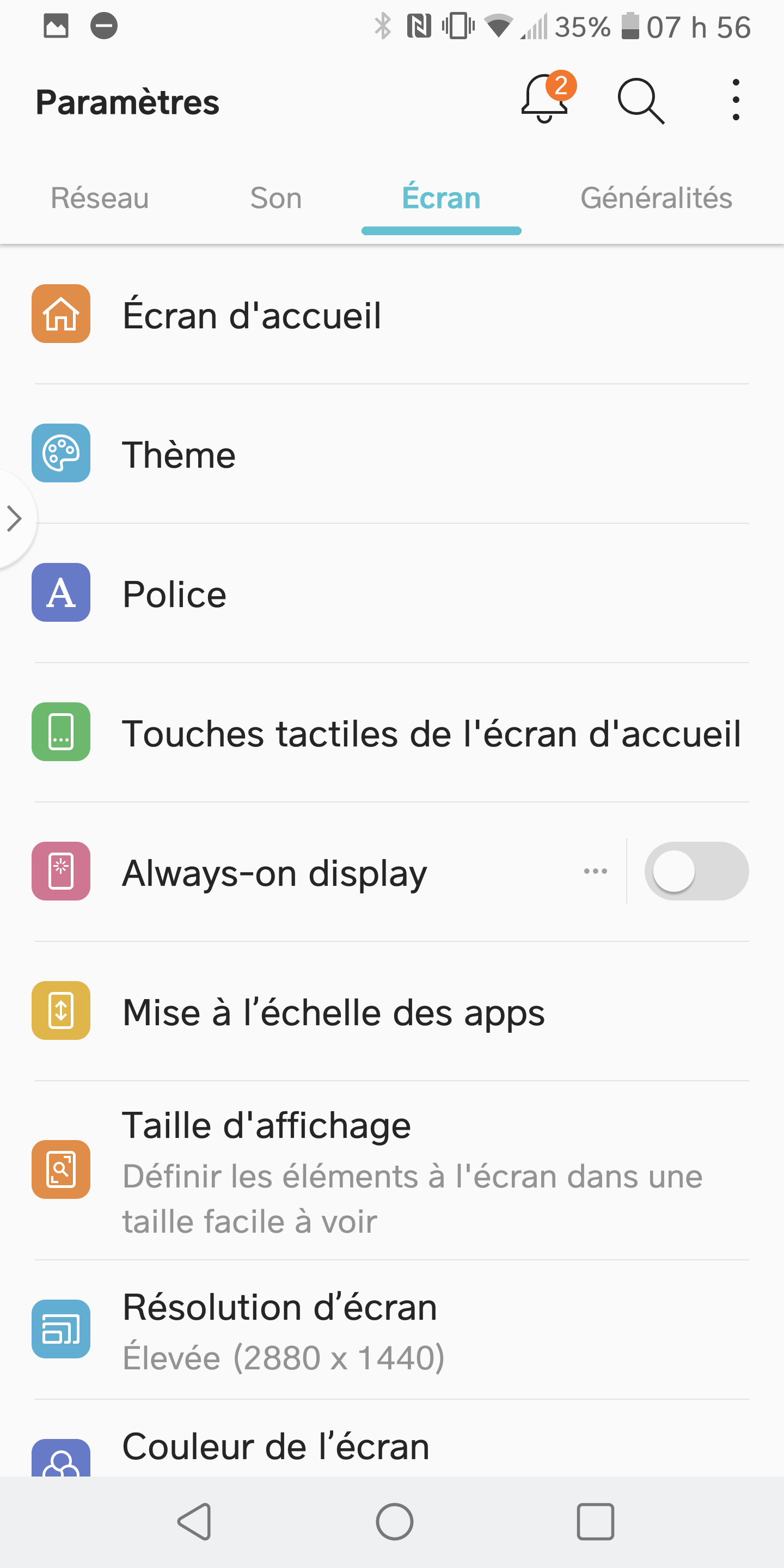Switch to the Réseau tab
784x1568 pixels.
(x=100, y=198)
